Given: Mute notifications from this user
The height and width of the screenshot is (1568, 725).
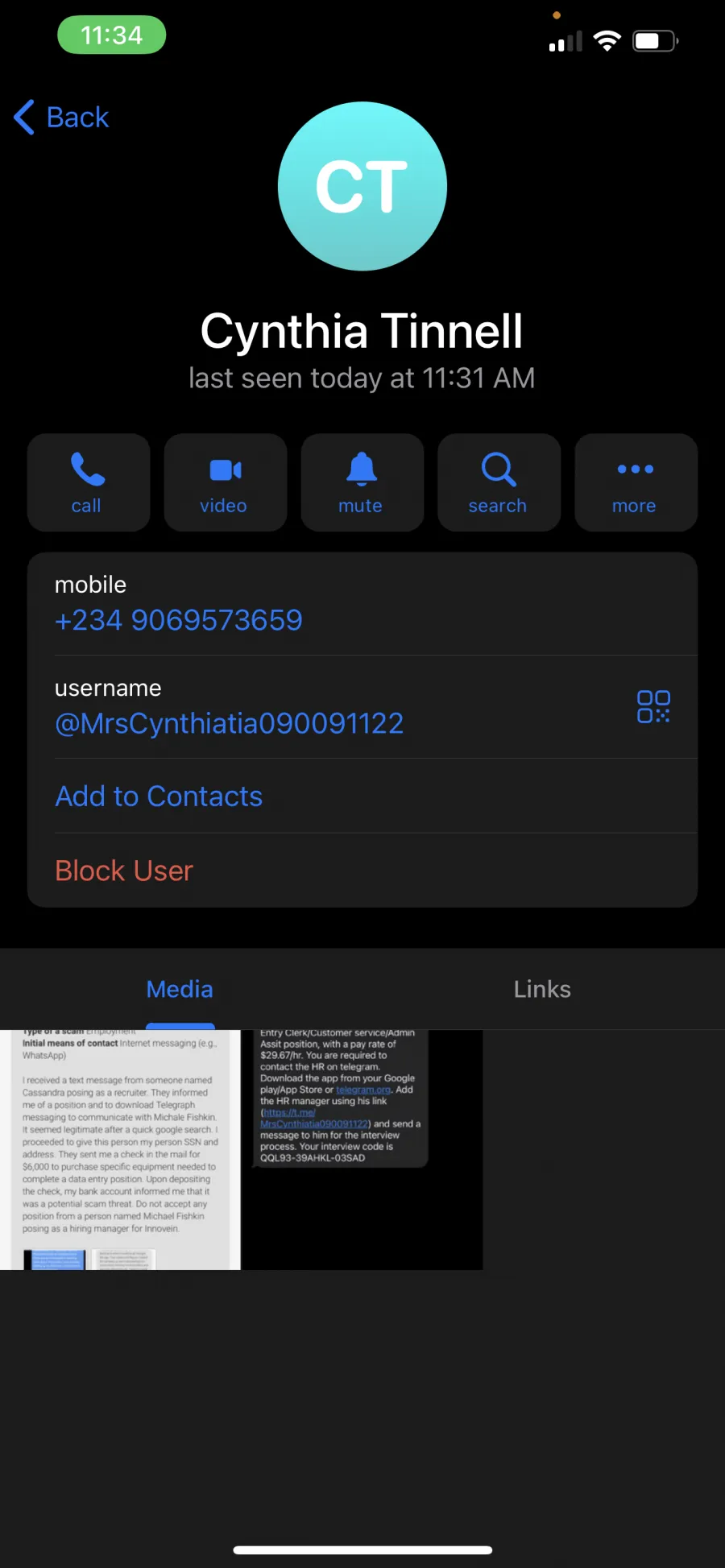Looking at the screenshot, I should pyautogui.click(x=362, y=482).
